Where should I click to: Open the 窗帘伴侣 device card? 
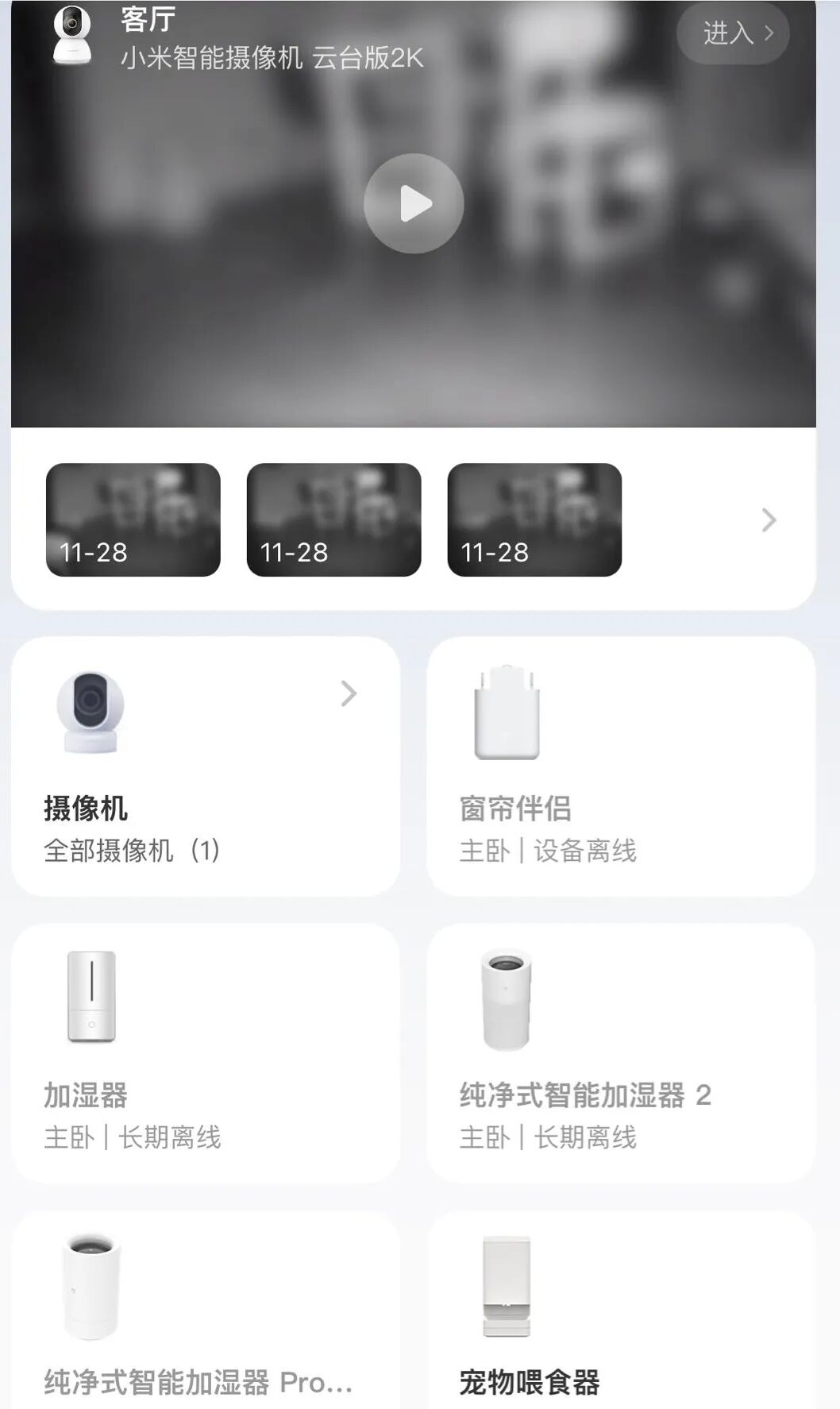click(621, 766)
